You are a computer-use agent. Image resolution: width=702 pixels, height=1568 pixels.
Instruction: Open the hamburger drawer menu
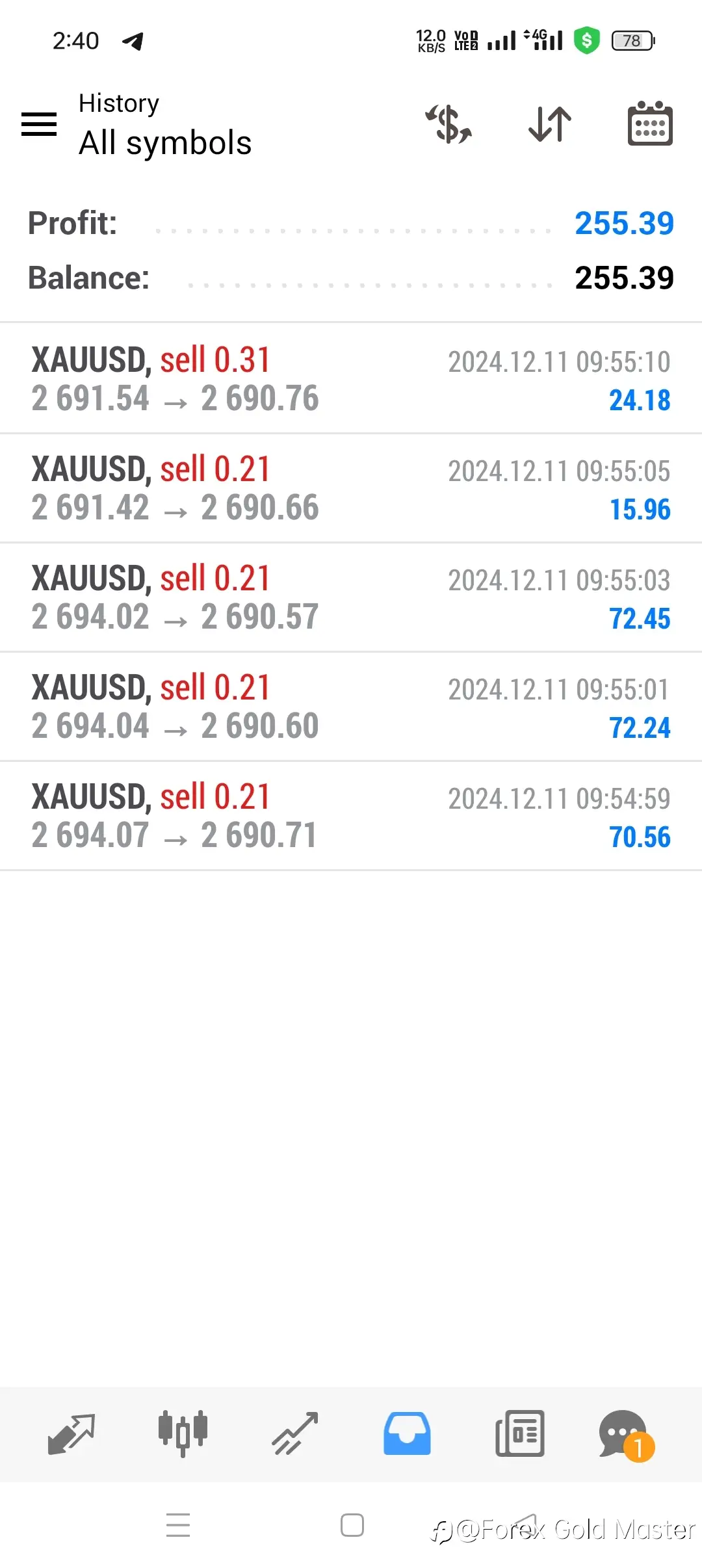pos(39,124)
